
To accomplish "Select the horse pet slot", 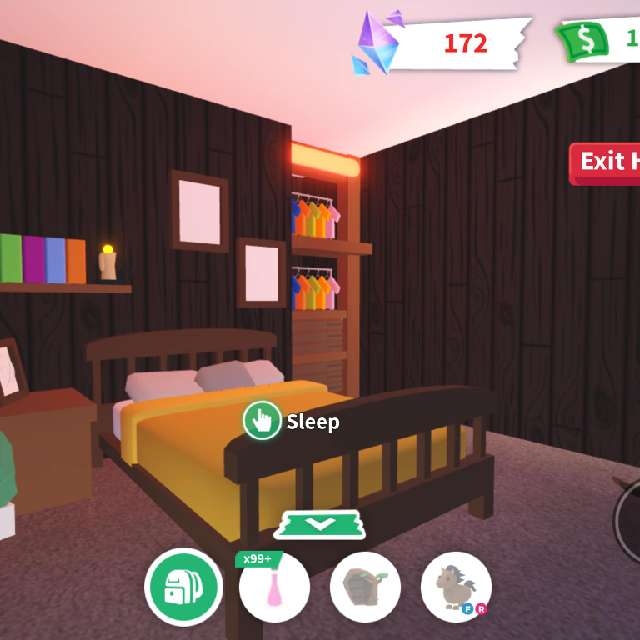I will (456, 588).
